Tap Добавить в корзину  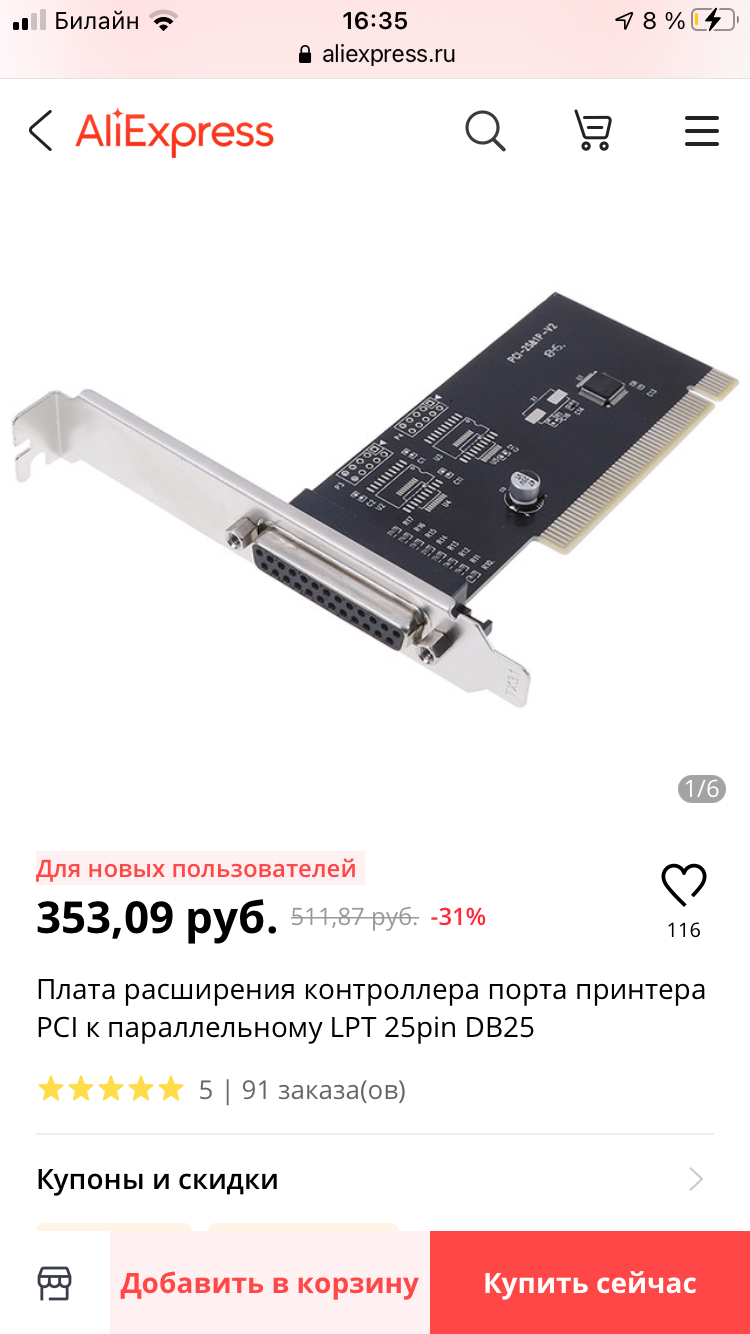270,1283
